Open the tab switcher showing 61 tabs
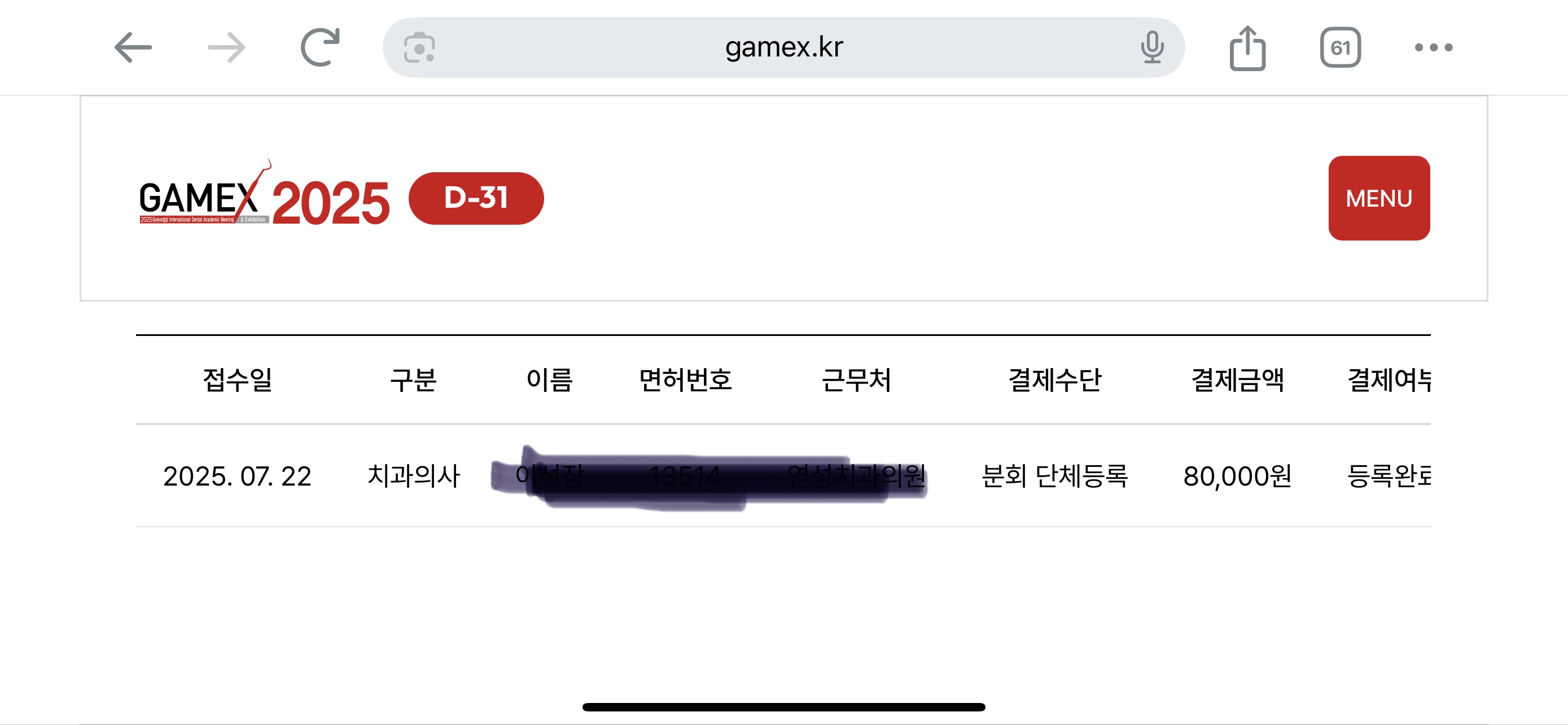 click(x=1340, y=47)
